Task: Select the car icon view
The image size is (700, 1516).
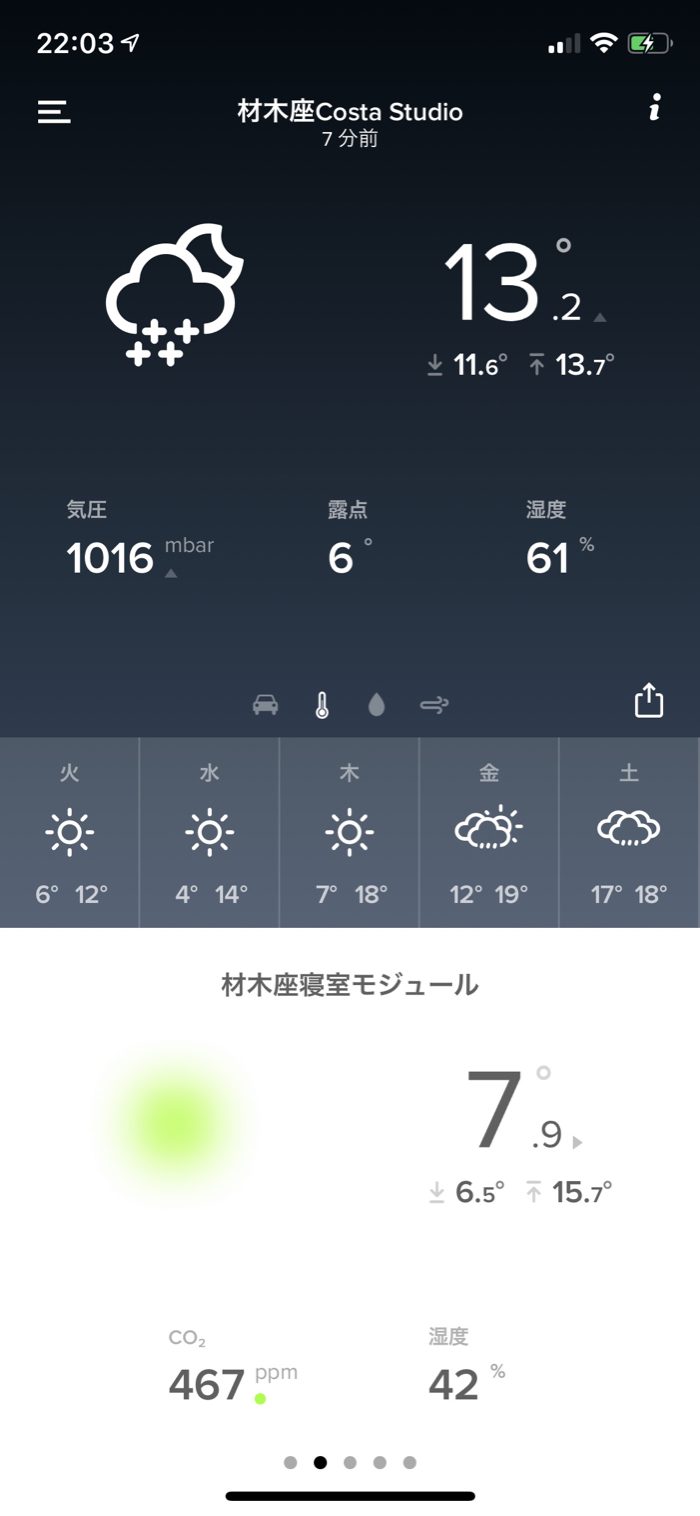Action: (265, 705)
